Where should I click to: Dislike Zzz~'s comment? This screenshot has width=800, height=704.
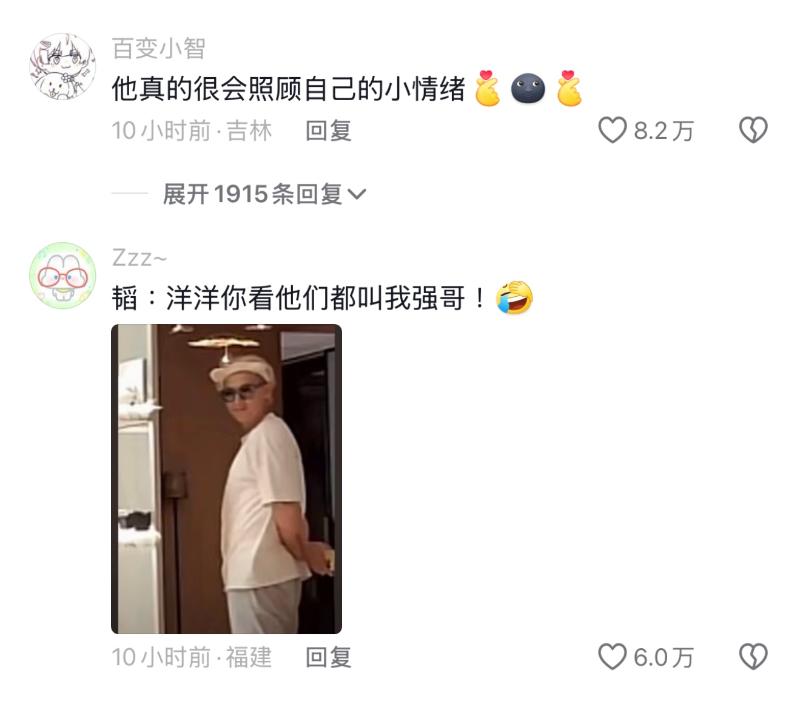[x=752, y=657]
